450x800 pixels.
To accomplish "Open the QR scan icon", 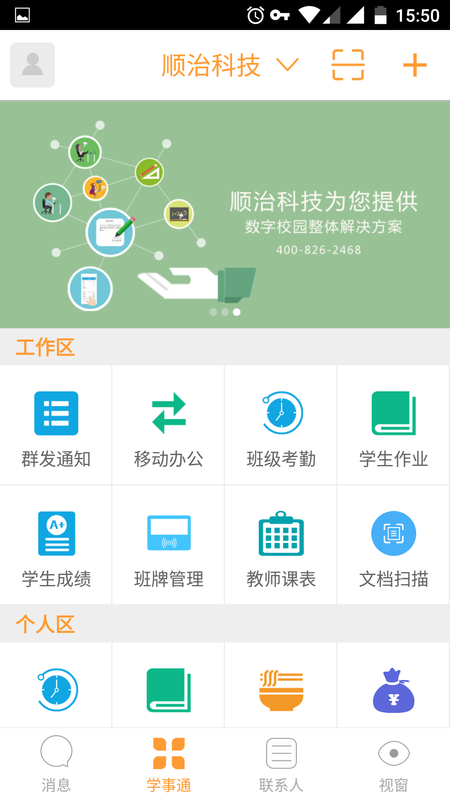I will click(348, 65).
